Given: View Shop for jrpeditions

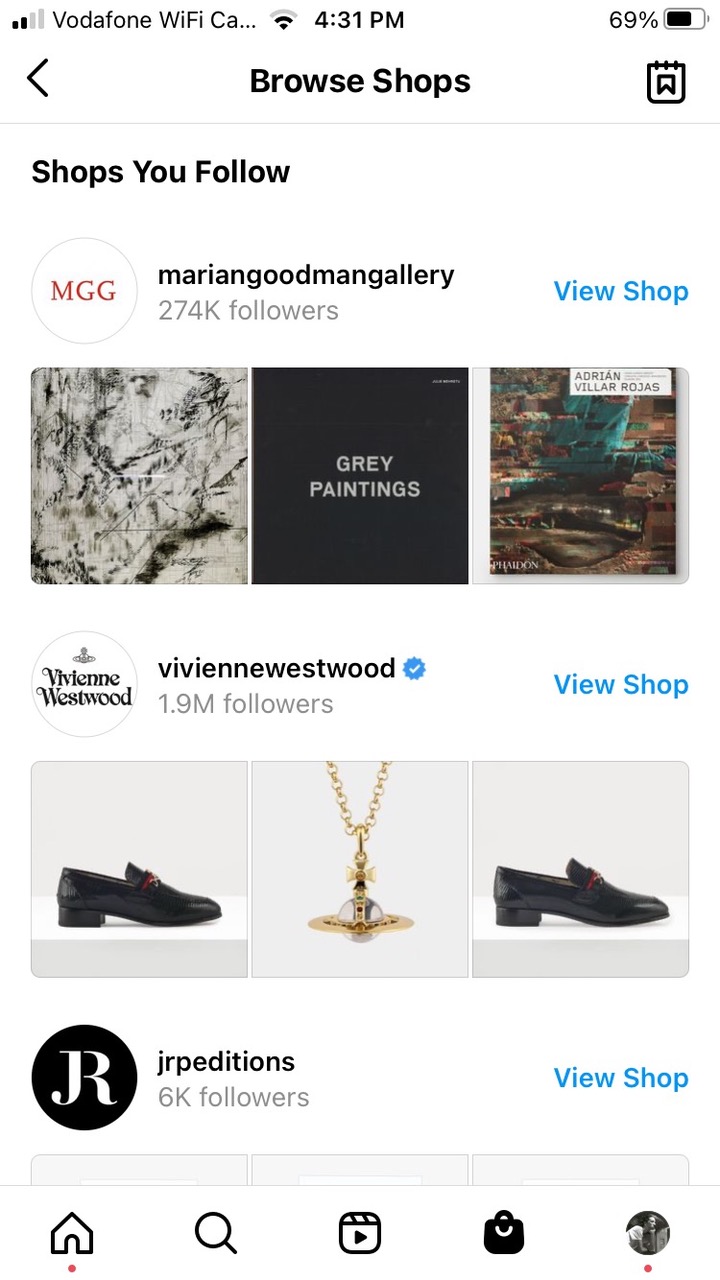Looking at the screenshot, I should (x=621, y=1078).
